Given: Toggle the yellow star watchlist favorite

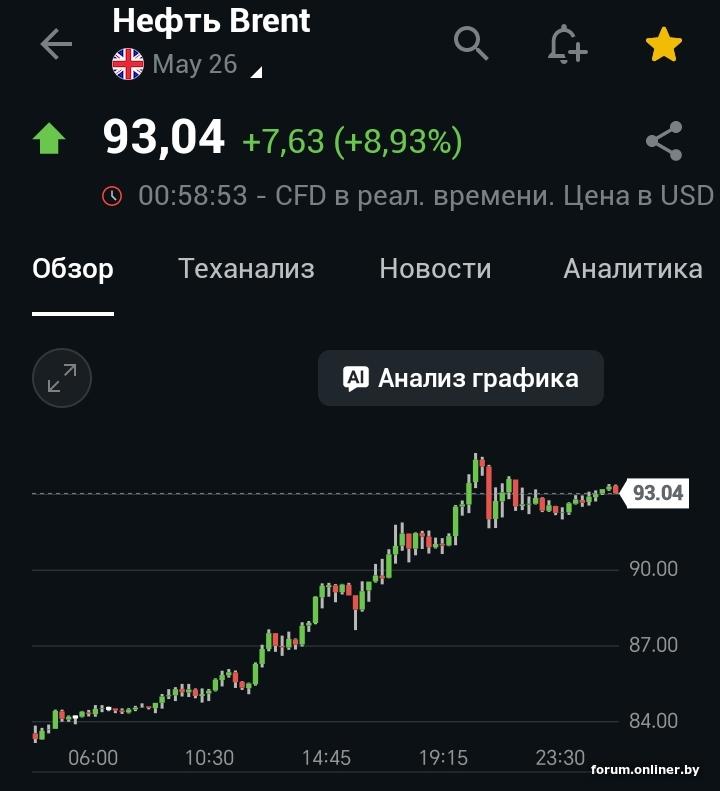Looking at the screenshot, I should tap(663, 45).
